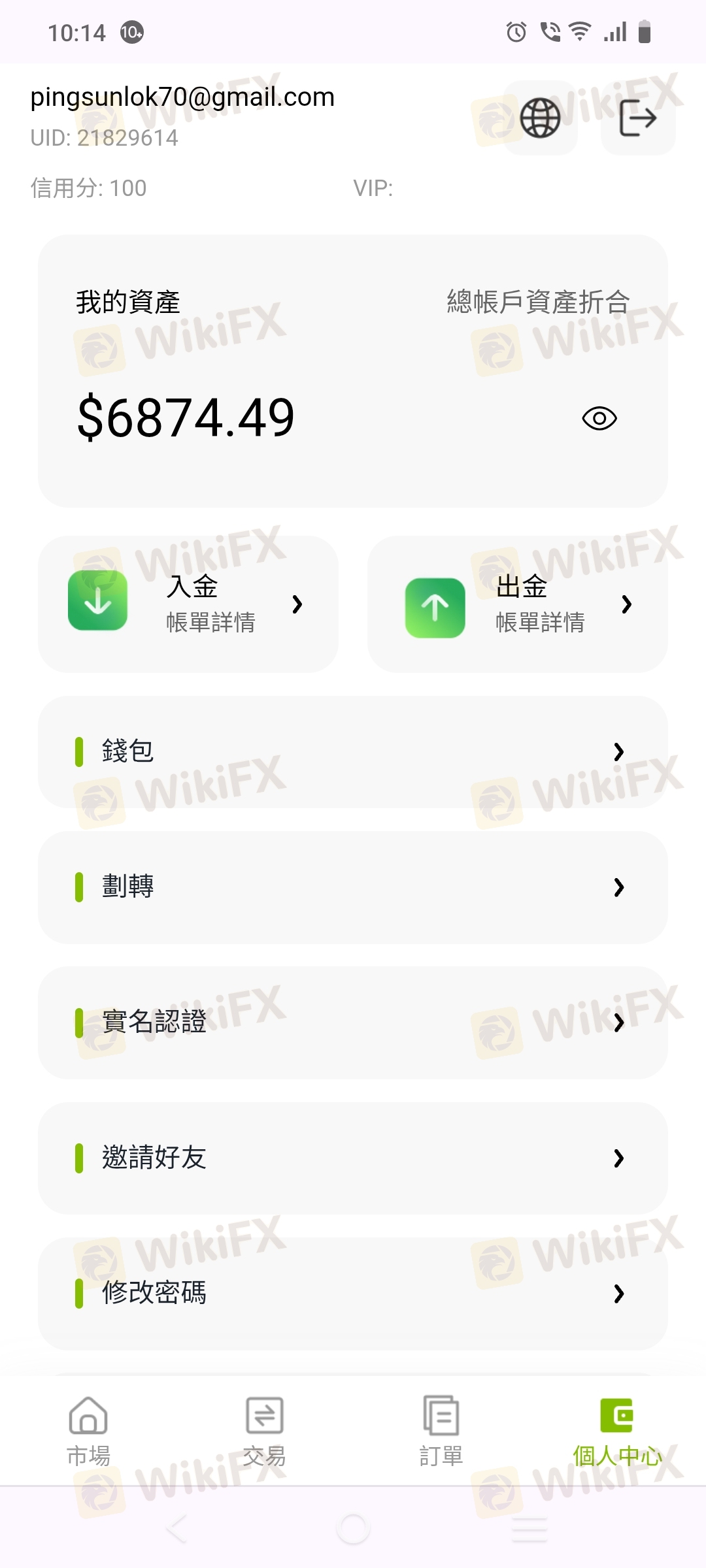Viewport: 706px width, 1568px height.
Task: Open the 錢包 wallet row
Action: point(353,752)
